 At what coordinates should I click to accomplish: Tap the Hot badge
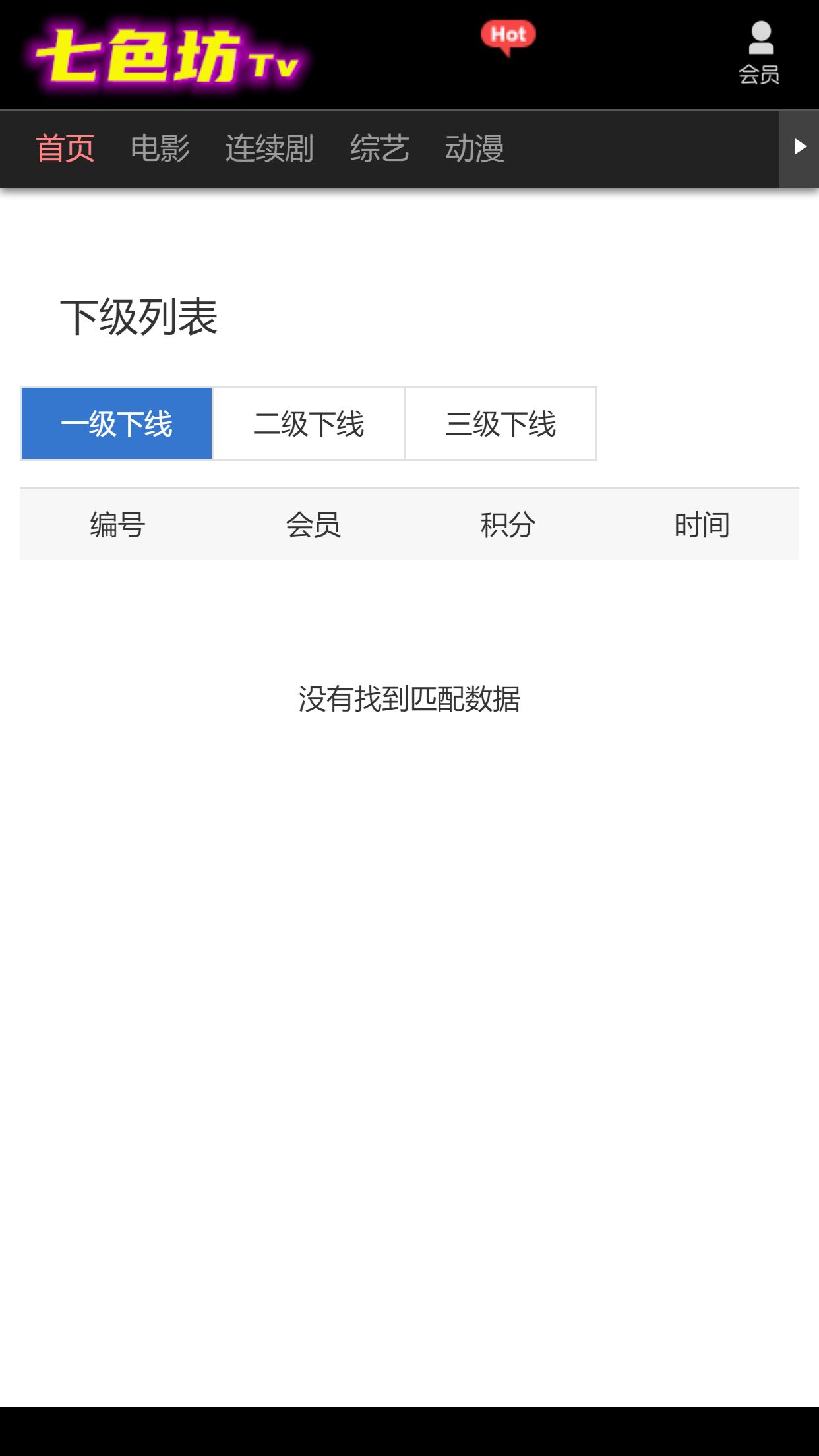coord(508,37)
